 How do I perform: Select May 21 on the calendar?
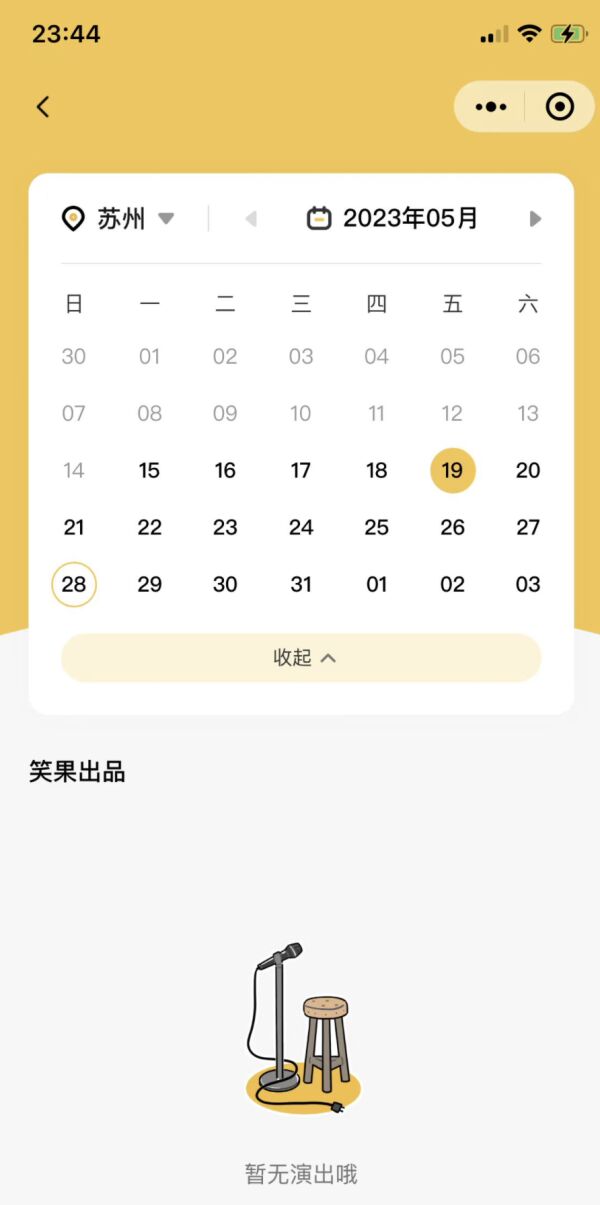click(x=74, y=528)
